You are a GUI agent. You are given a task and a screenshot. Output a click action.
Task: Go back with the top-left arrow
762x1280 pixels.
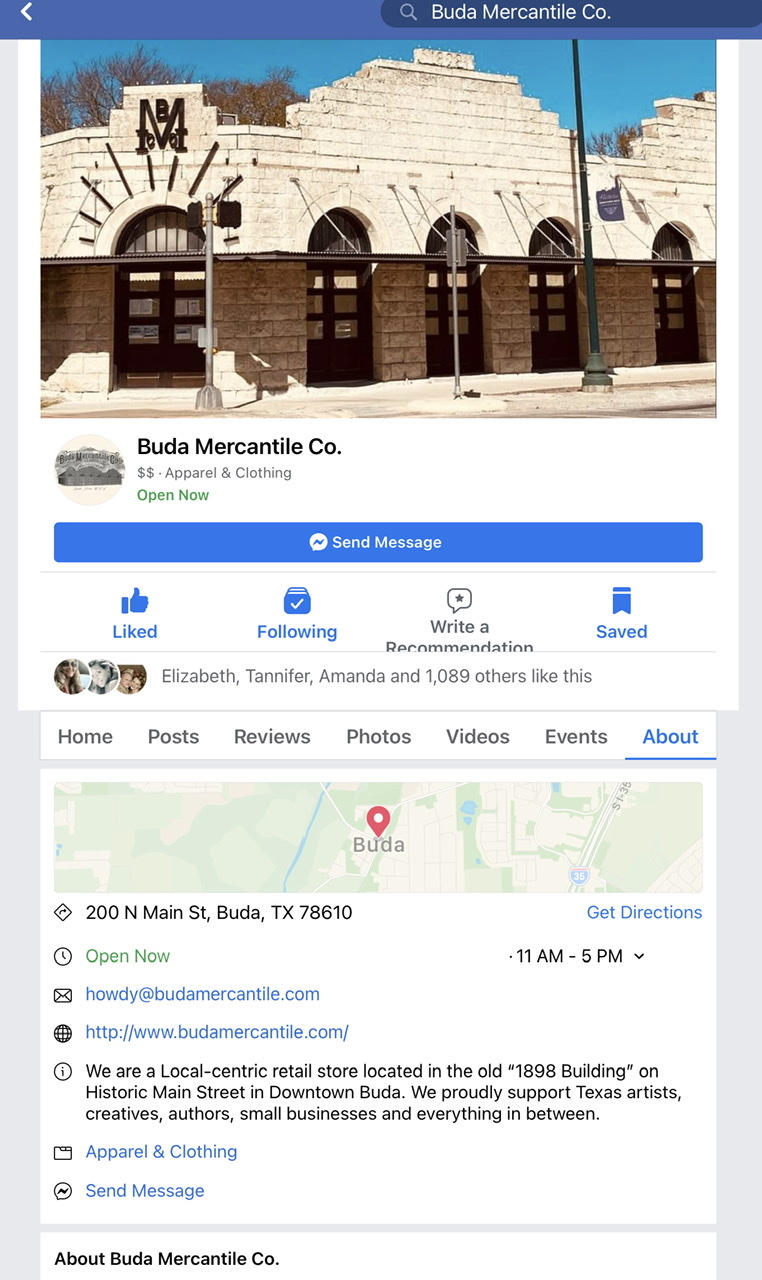27,12
